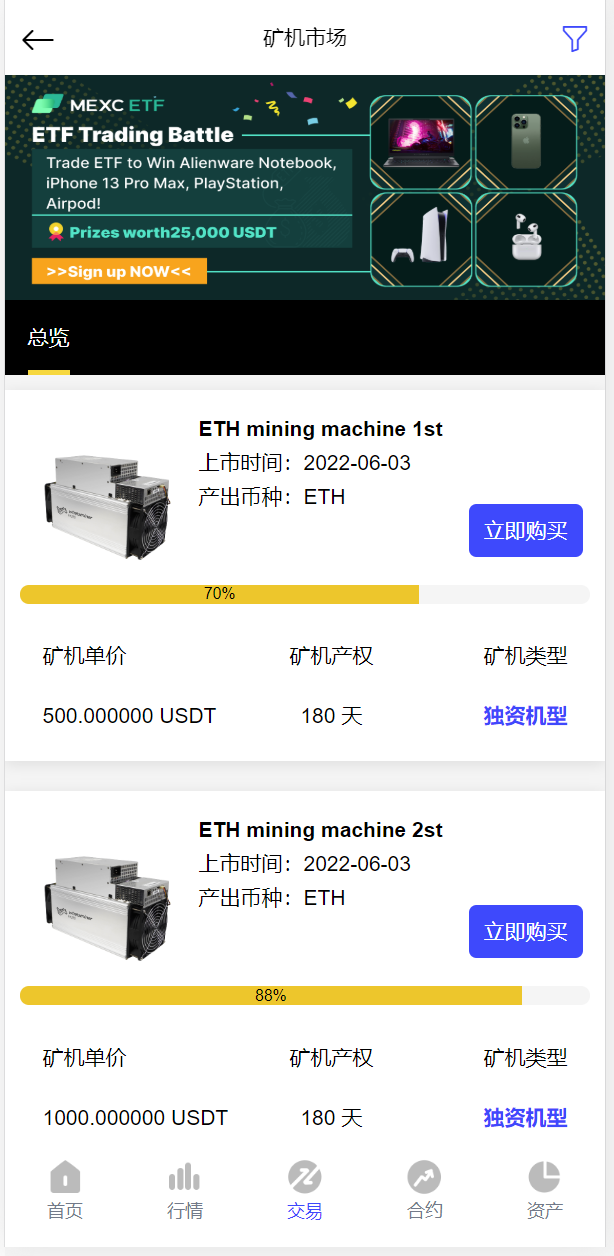Image resolution: width=614 pixels, height=1256 pixels.
Task: Switch to the 行情 tab
Action: 185,1190
